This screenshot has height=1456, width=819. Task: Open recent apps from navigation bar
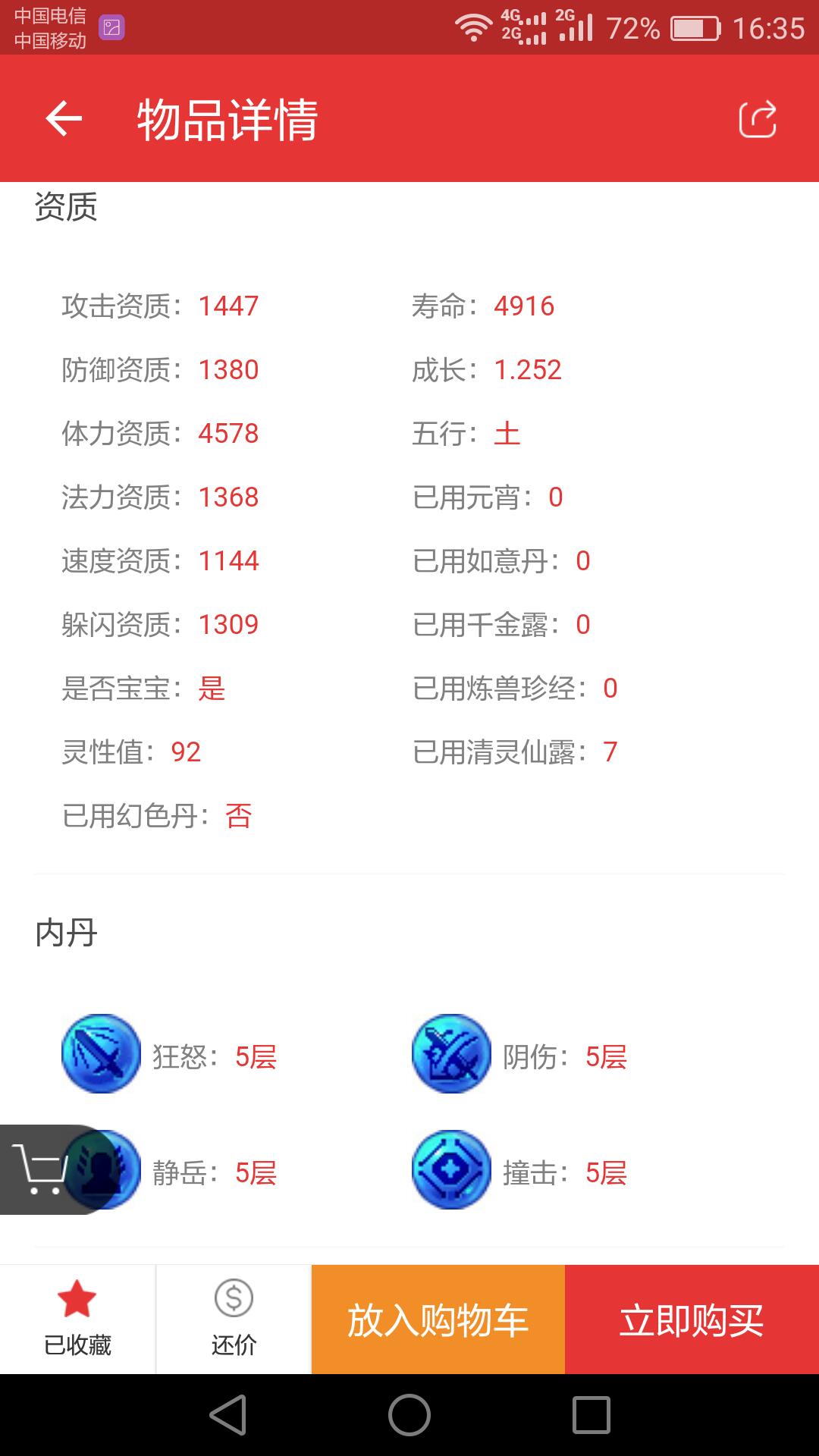tap(591, 1415)
